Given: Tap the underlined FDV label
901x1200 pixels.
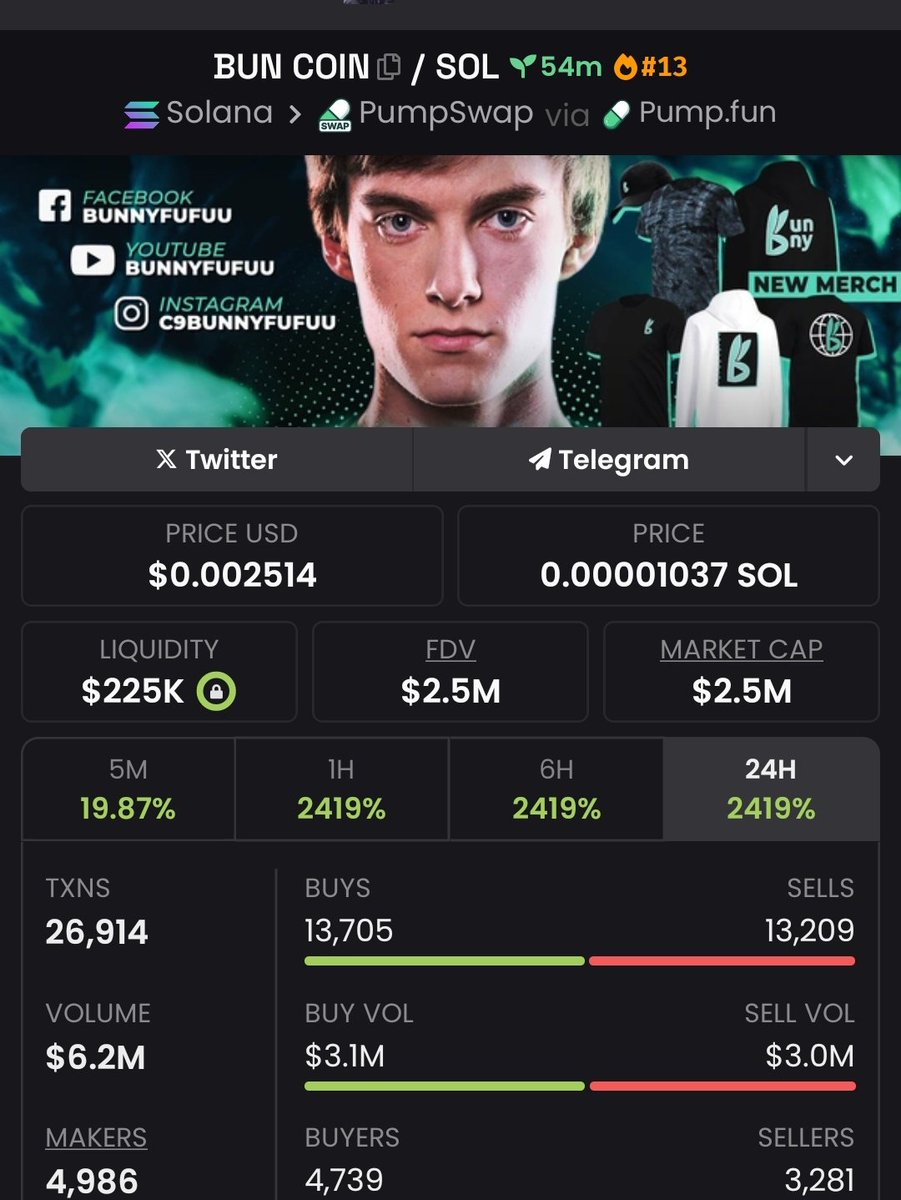Looking at the screenshot, I should pos(450,650).
